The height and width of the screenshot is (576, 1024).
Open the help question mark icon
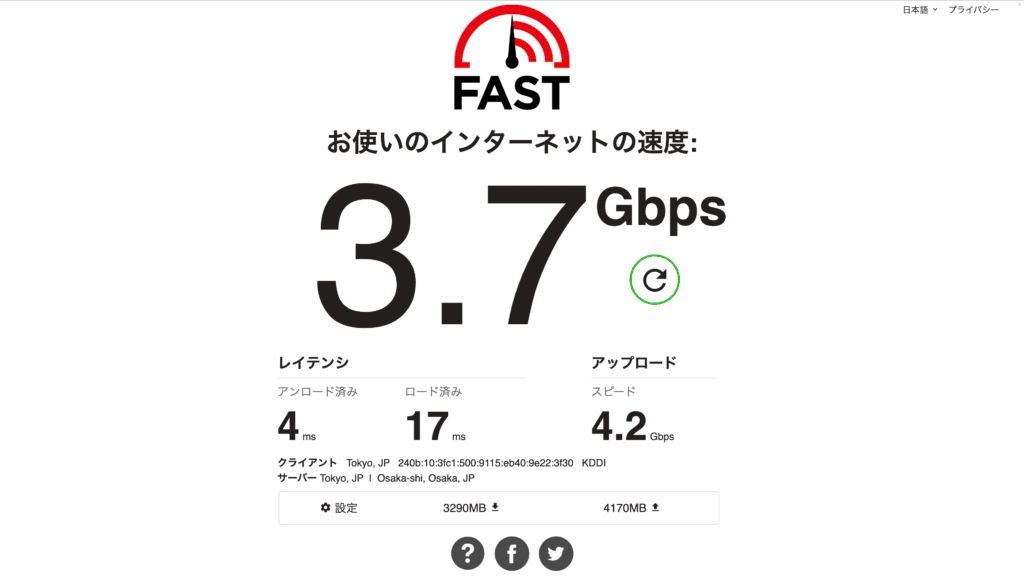click(467, 553)
